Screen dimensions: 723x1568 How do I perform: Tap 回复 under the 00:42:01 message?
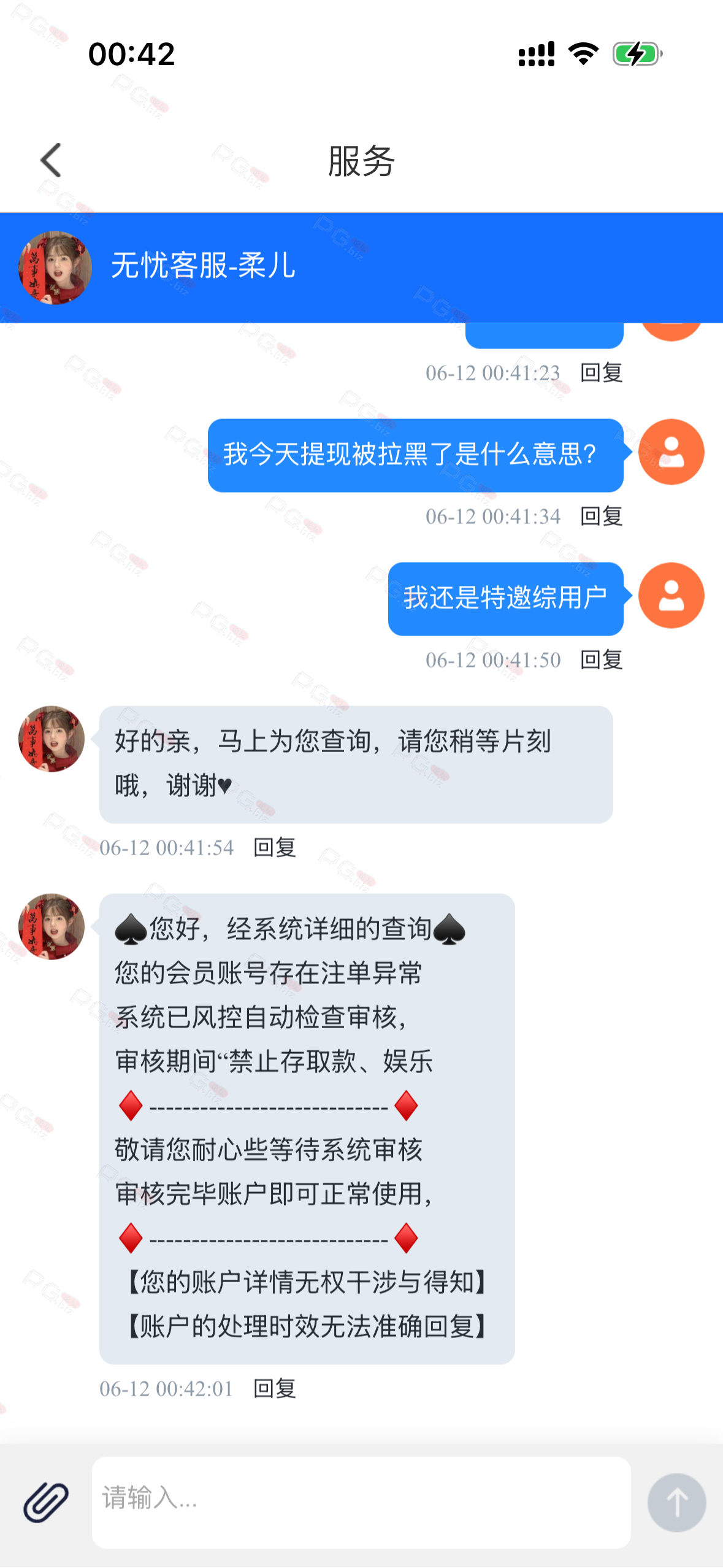click(x=275, y=1389)
